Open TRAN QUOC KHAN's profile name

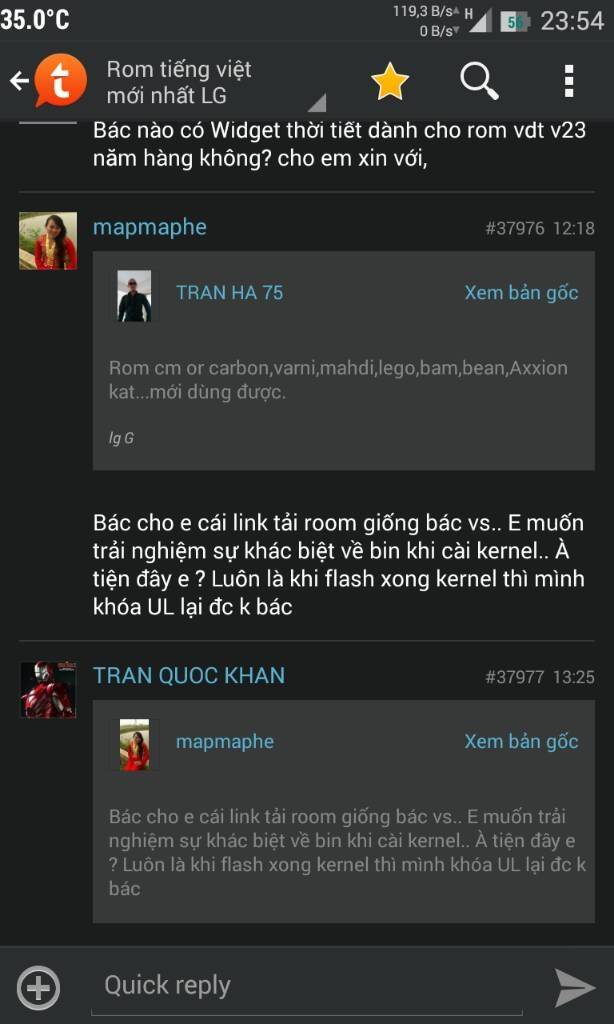point(189,675)
